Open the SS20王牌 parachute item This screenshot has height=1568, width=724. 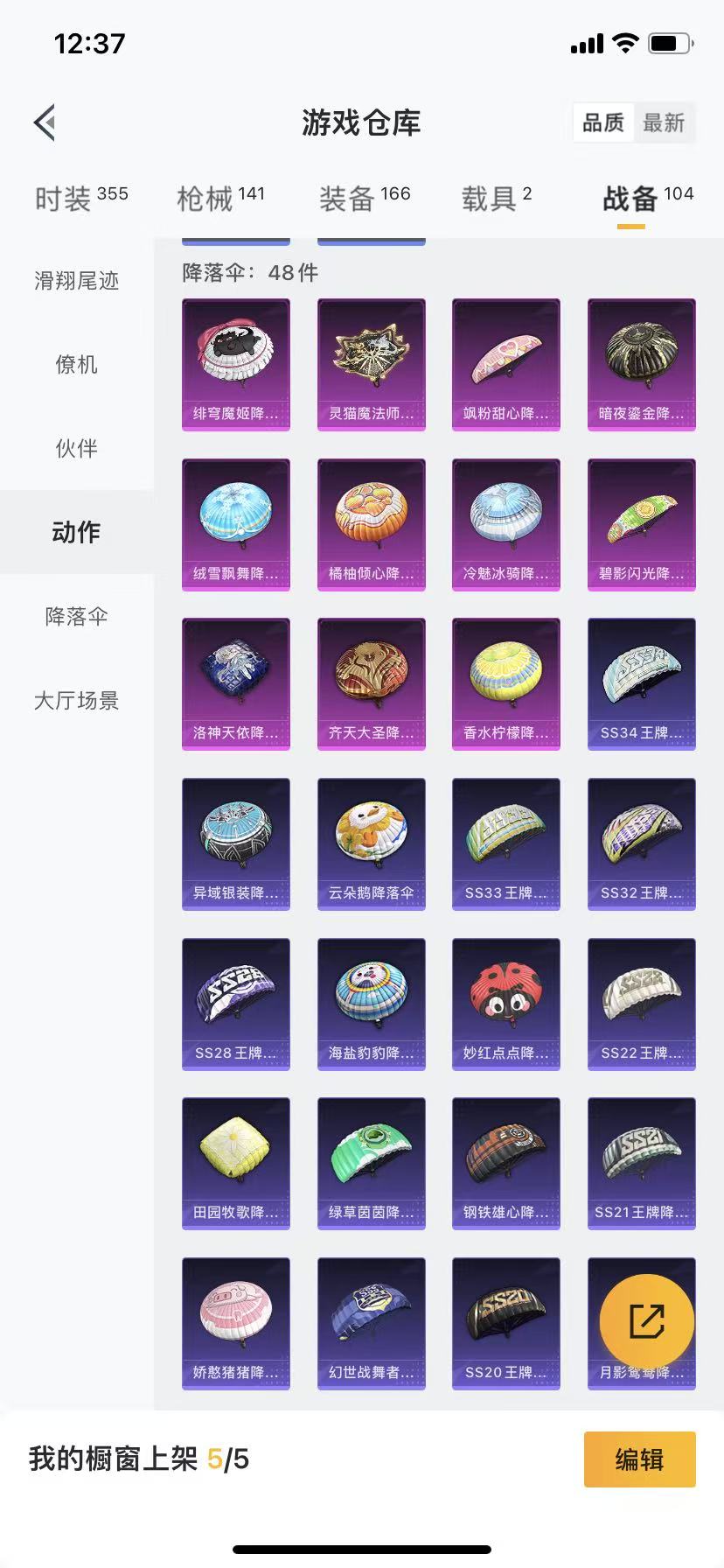[x=505, y=1323]
